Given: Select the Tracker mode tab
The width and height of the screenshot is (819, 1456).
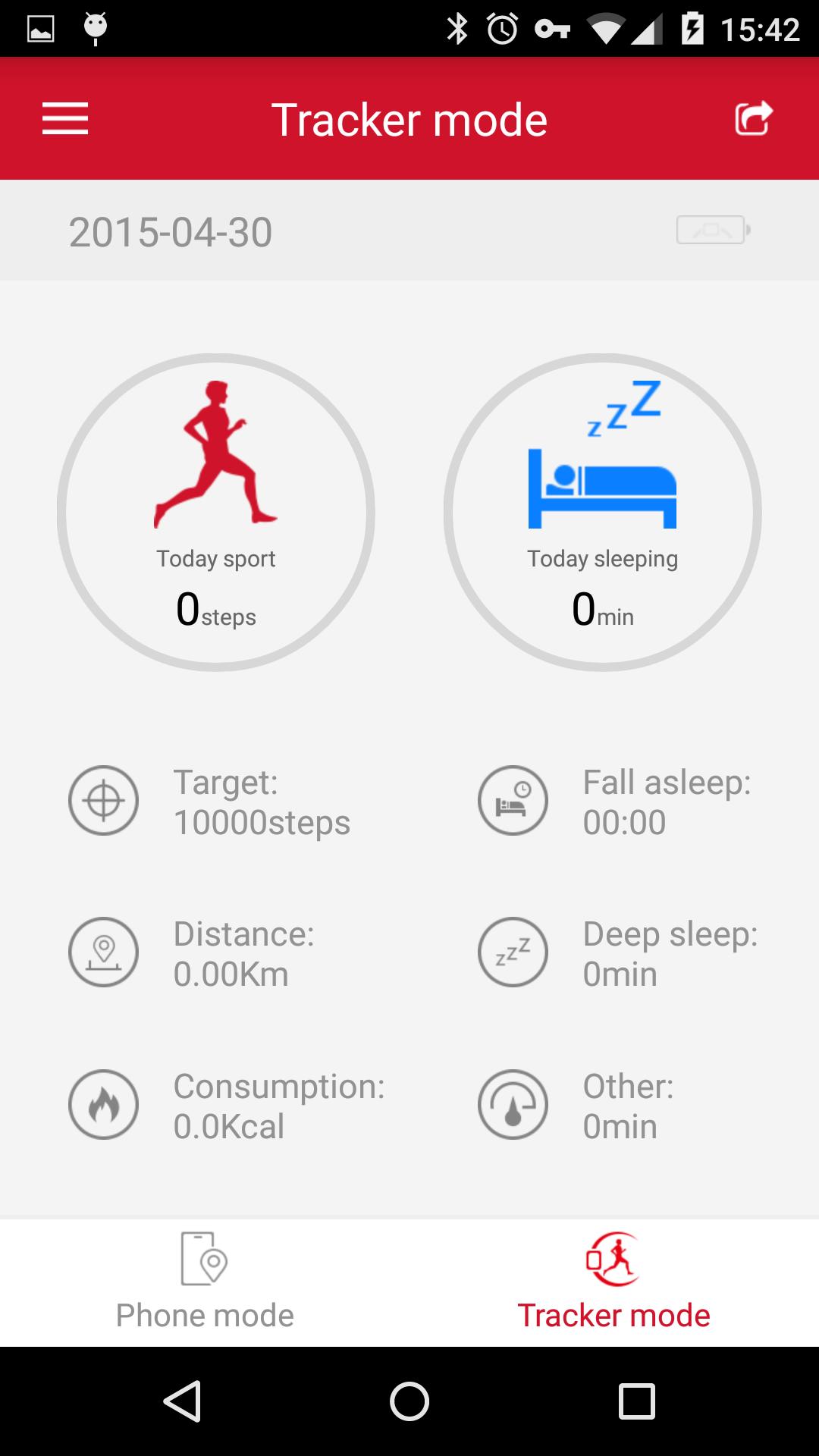Looking at the screenshot, I should tap(613, 1283).
